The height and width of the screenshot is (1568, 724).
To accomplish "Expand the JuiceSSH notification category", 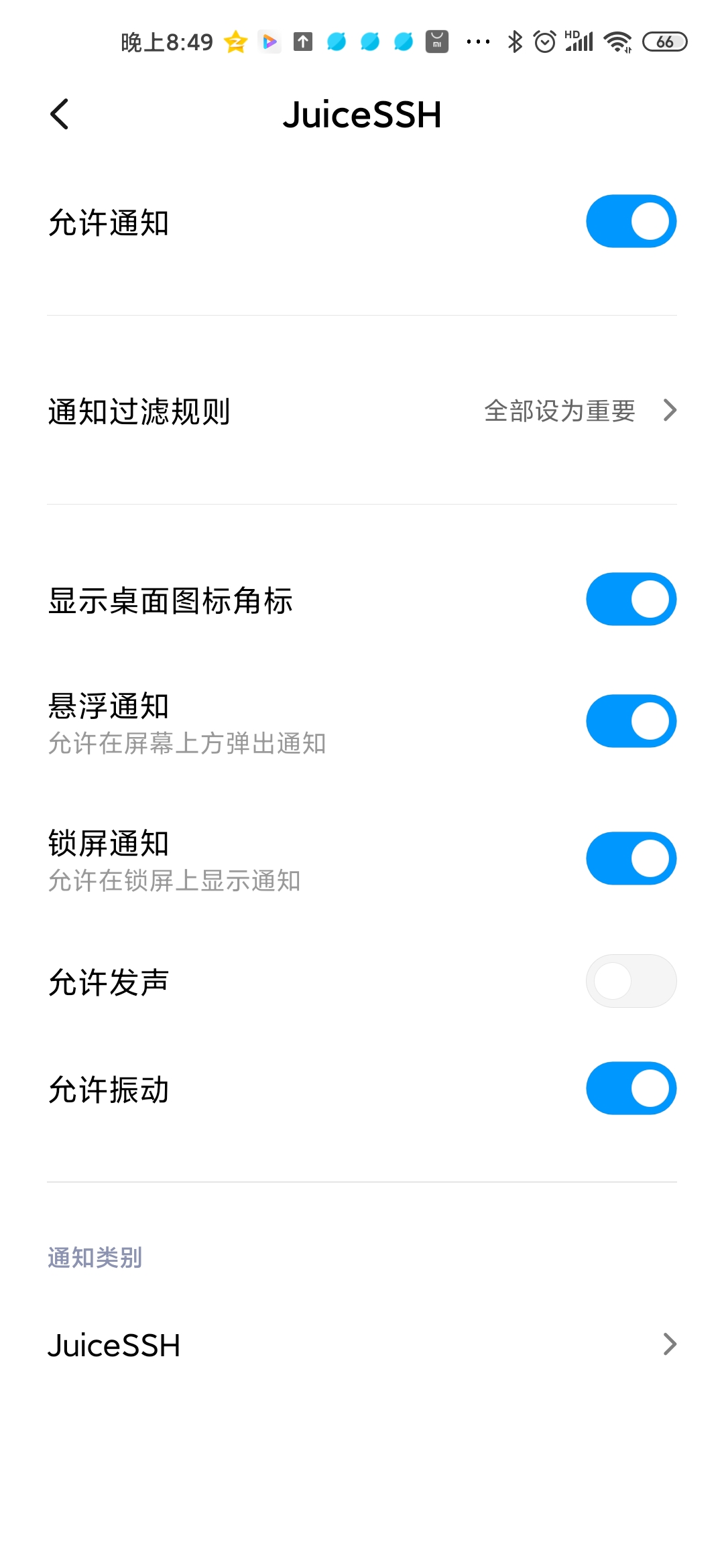I will point(362,1344).
